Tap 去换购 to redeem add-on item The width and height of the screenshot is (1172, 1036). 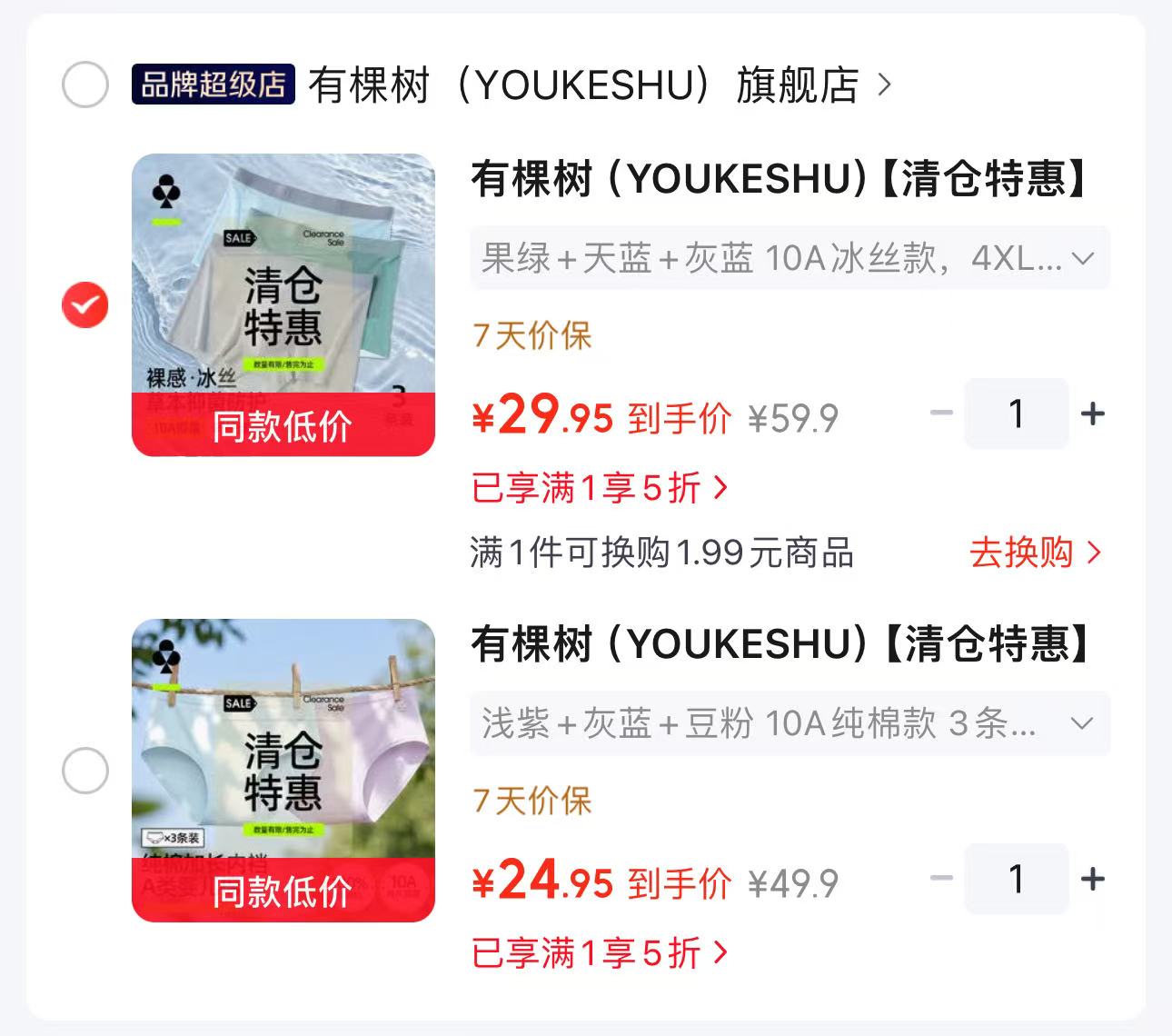click(x=1035, y=552)
